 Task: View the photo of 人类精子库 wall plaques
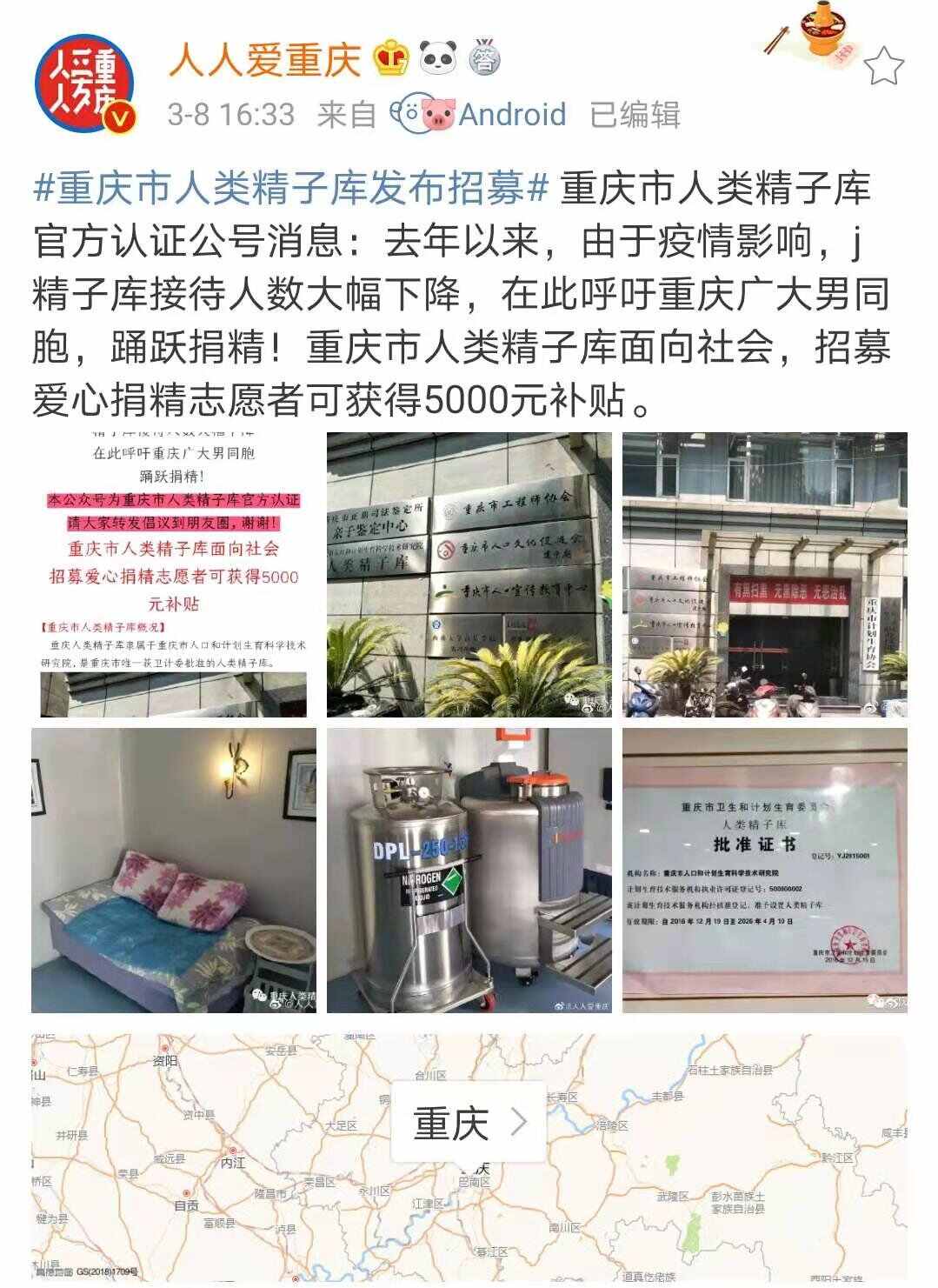pyautogui.click(x=469, y=574)
